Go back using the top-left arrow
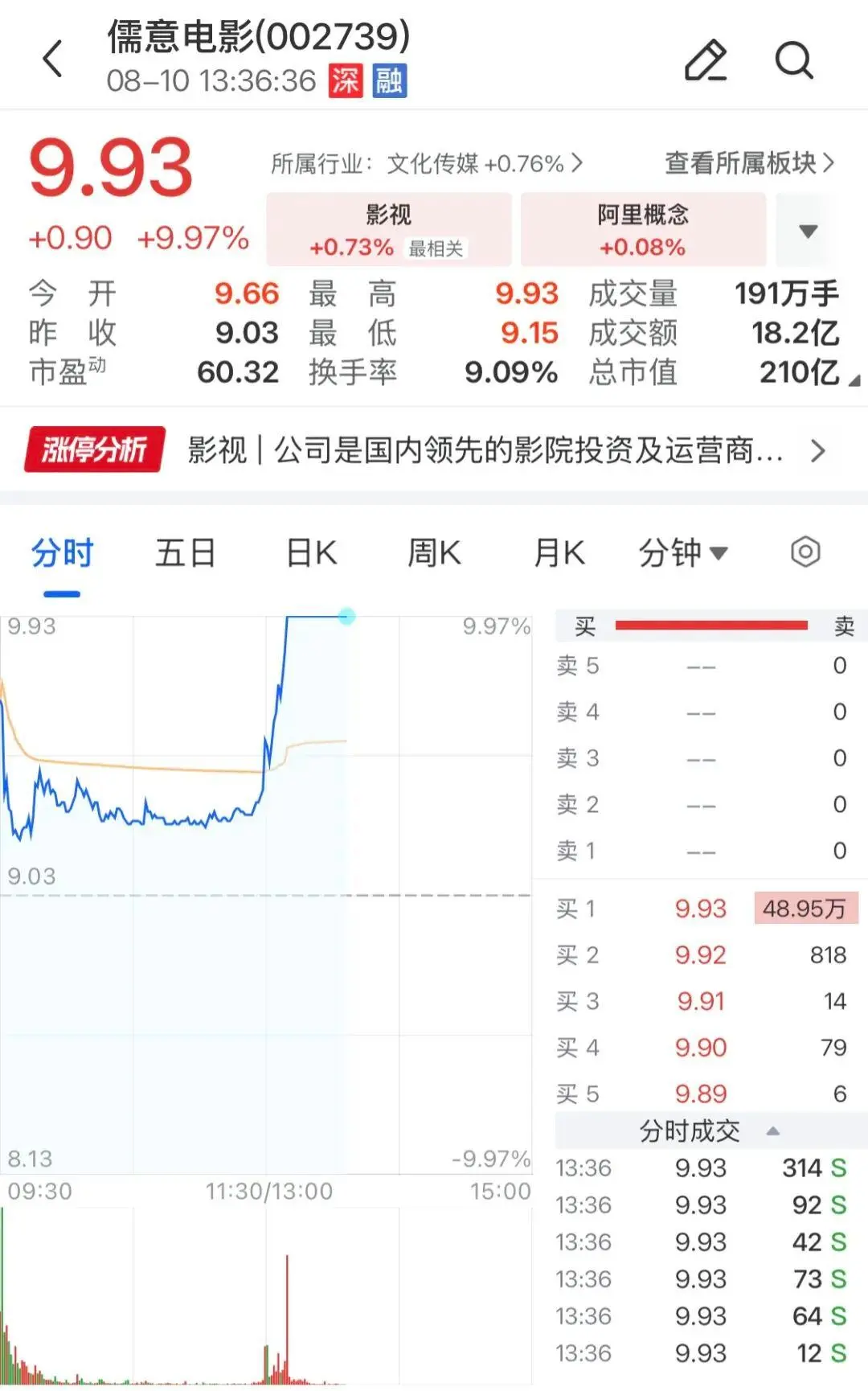868x1391 pixels. pos(53,59)
